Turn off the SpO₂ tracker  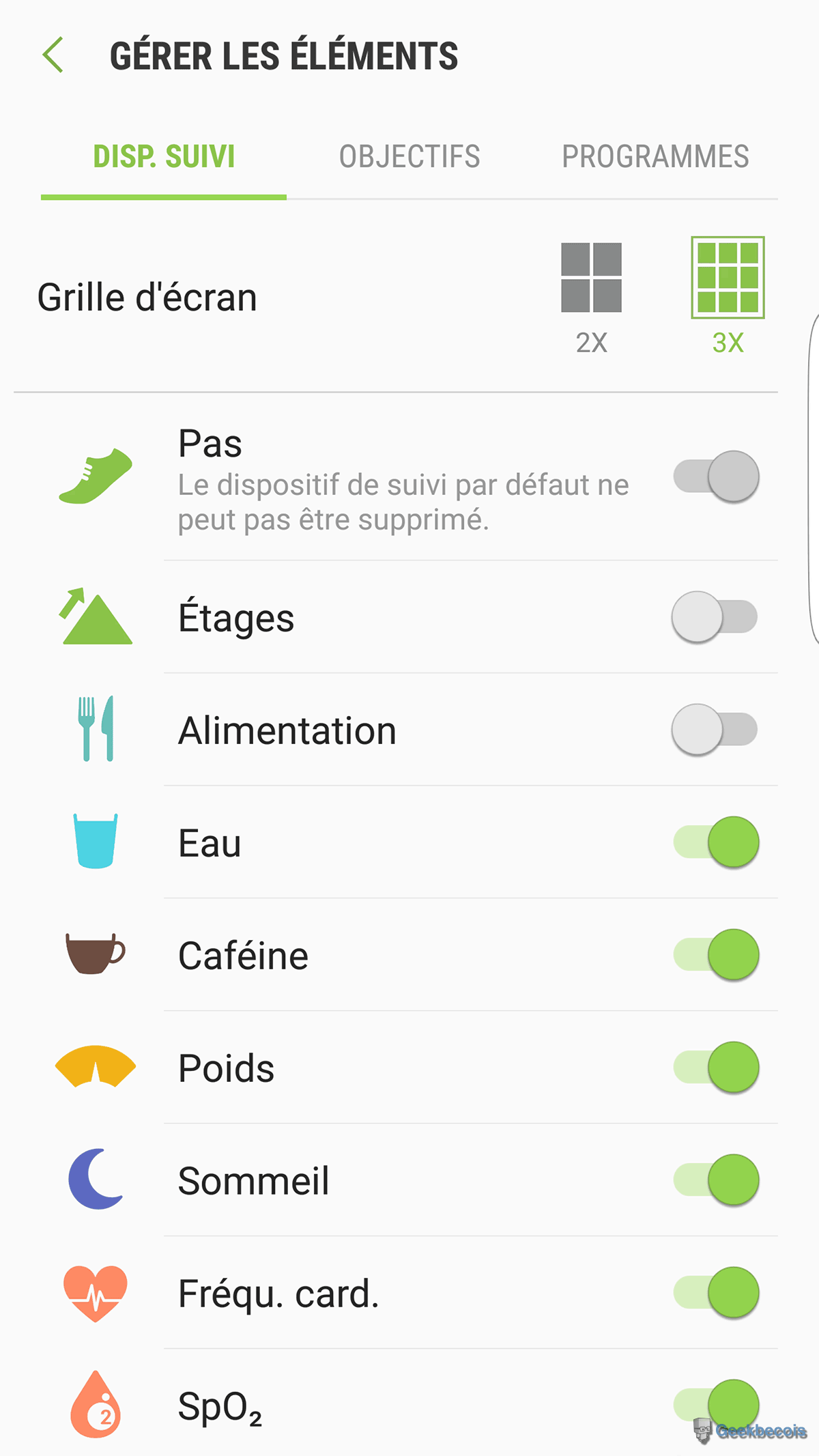pyautogui.click(x=716, y=1404)
